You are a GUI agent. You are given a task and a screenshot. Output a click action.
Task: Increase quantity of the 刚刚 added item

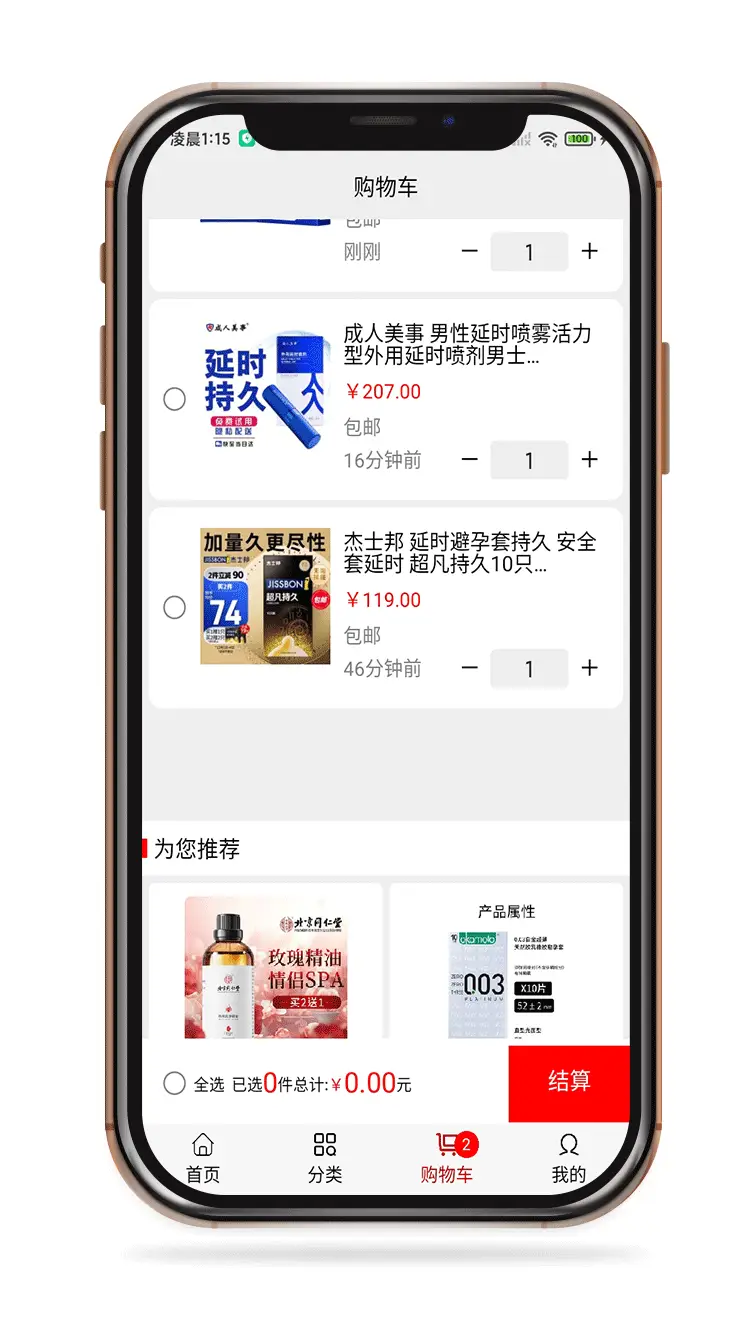[590, 252]
